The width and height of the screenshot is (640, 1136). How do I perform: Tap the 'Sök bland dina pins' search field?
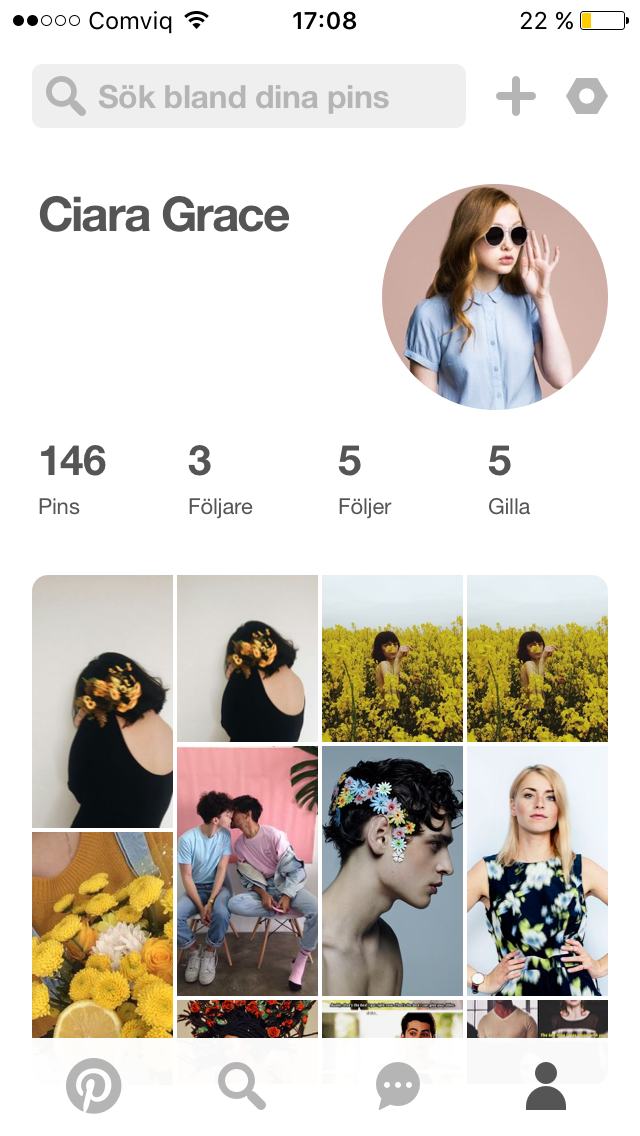[x=248, y=97]
